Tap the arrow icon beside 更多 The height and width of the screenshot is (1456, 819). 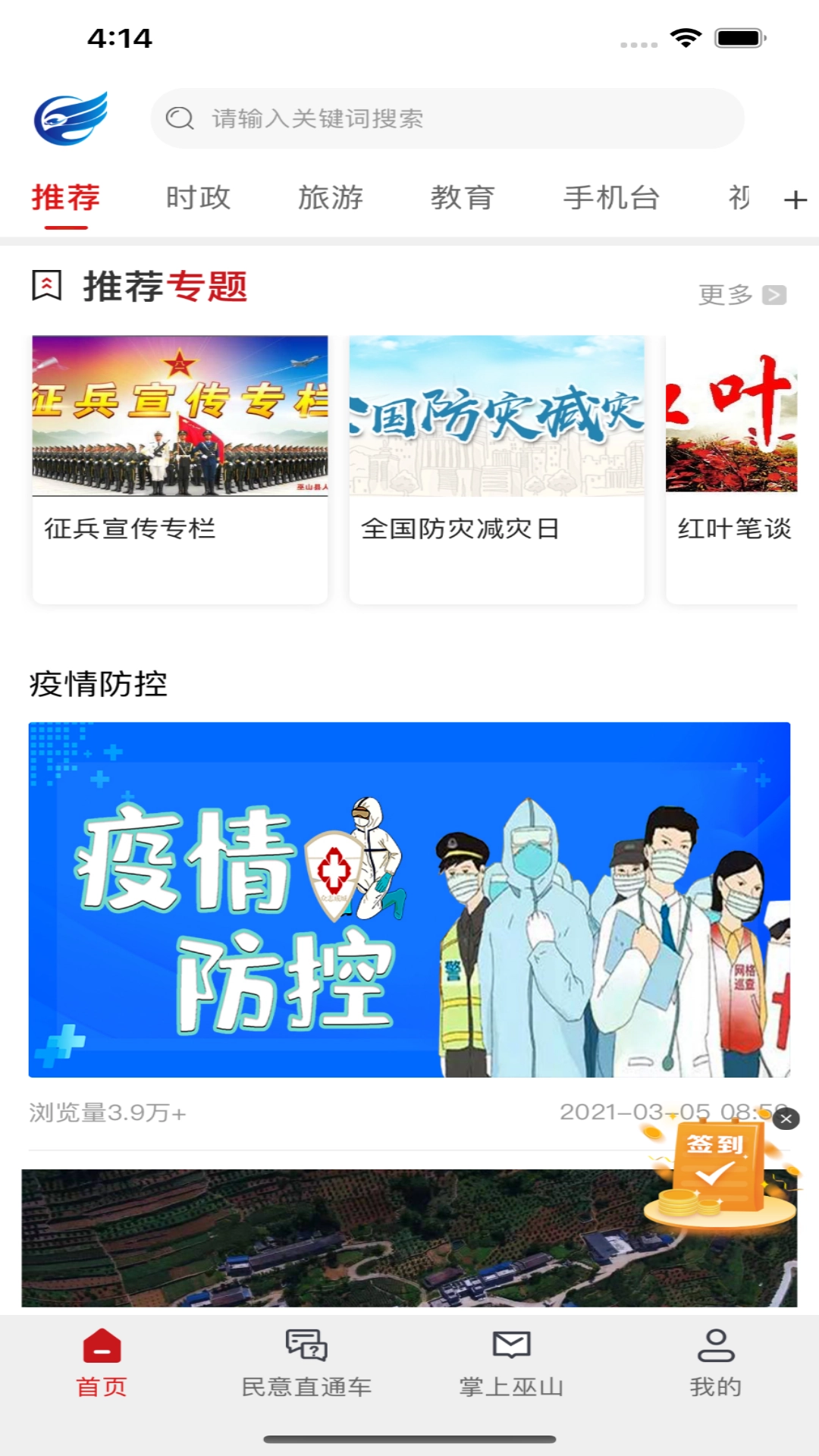tap(775, 295)
